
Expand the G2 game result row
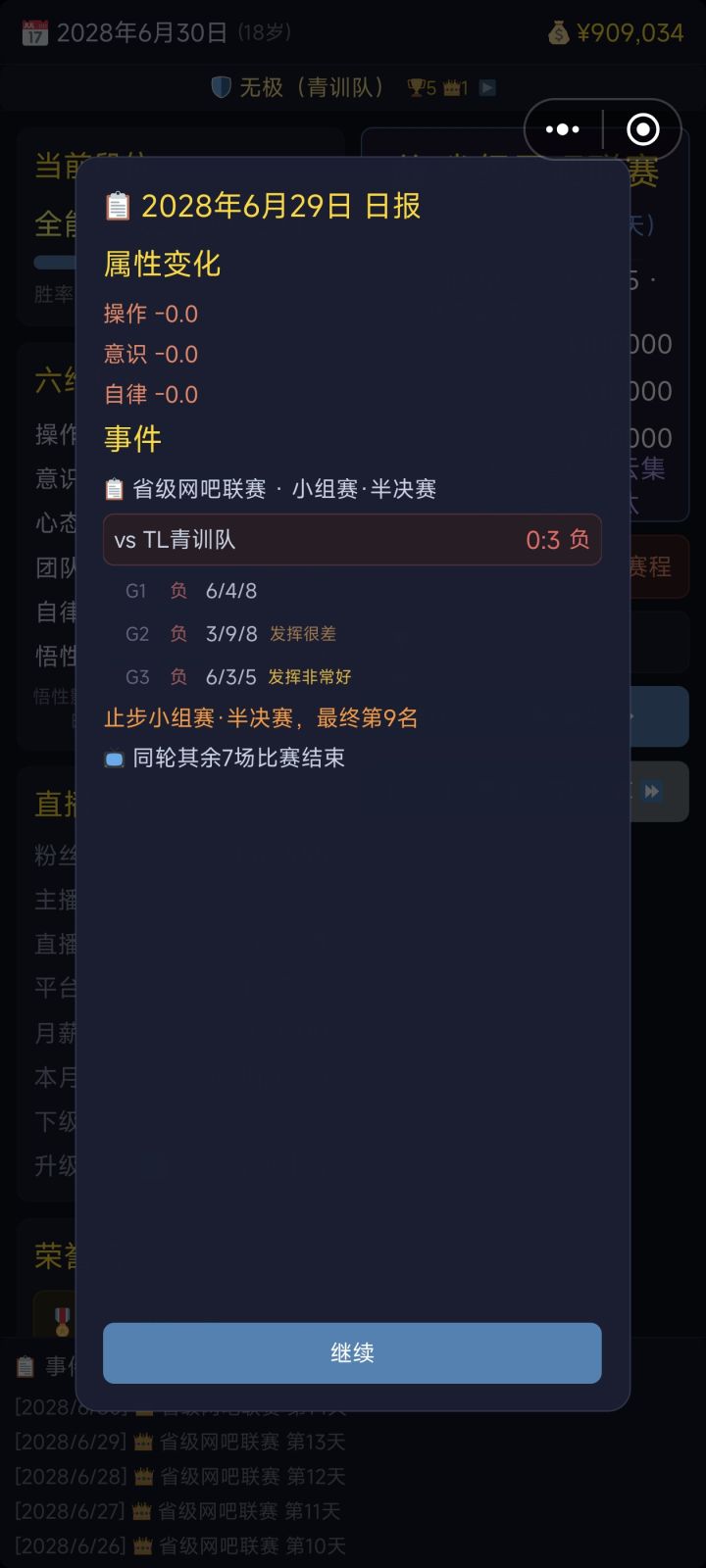(x=352, y=634)
